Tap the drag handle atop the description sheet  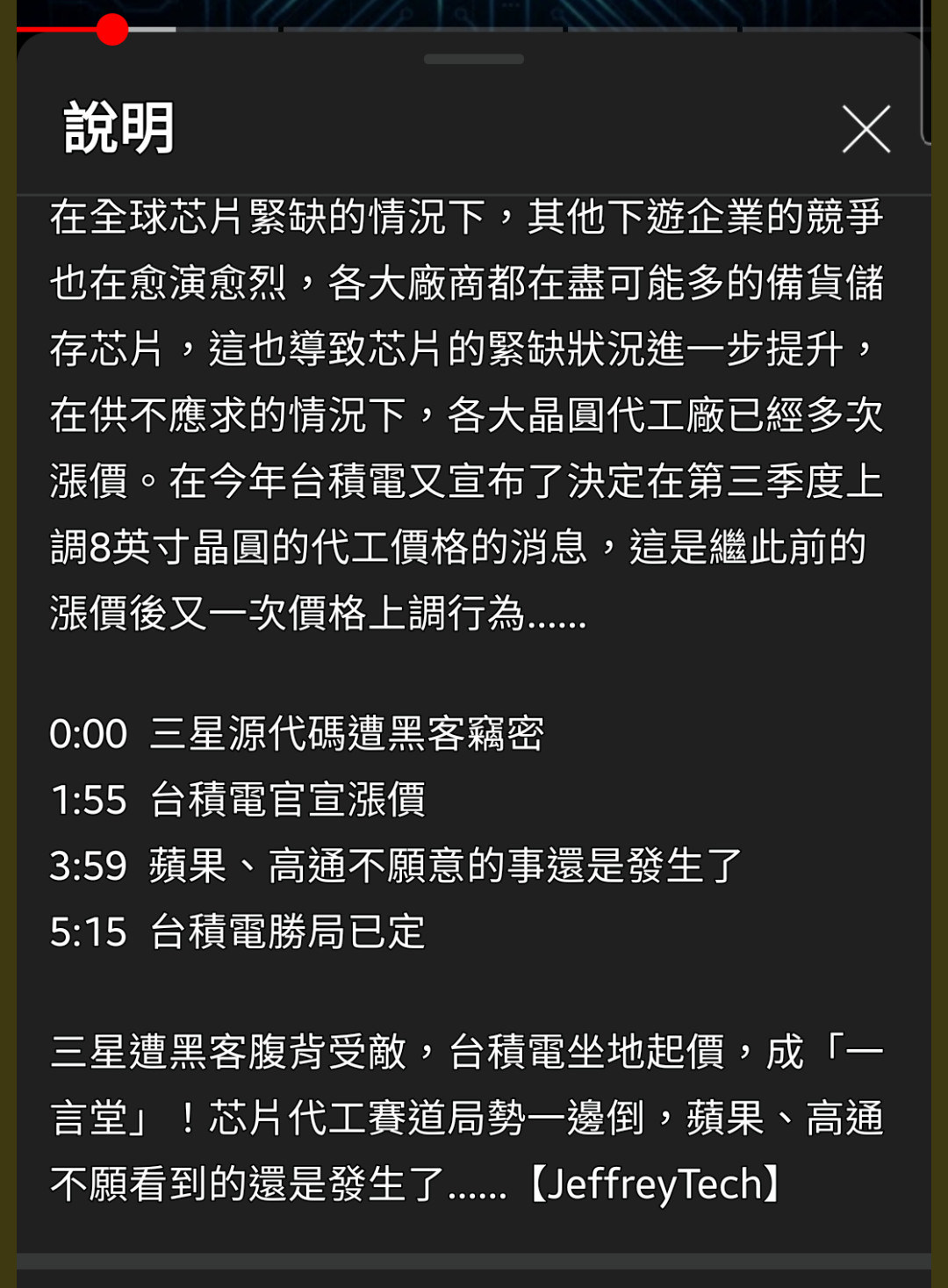tap(474, 60)
